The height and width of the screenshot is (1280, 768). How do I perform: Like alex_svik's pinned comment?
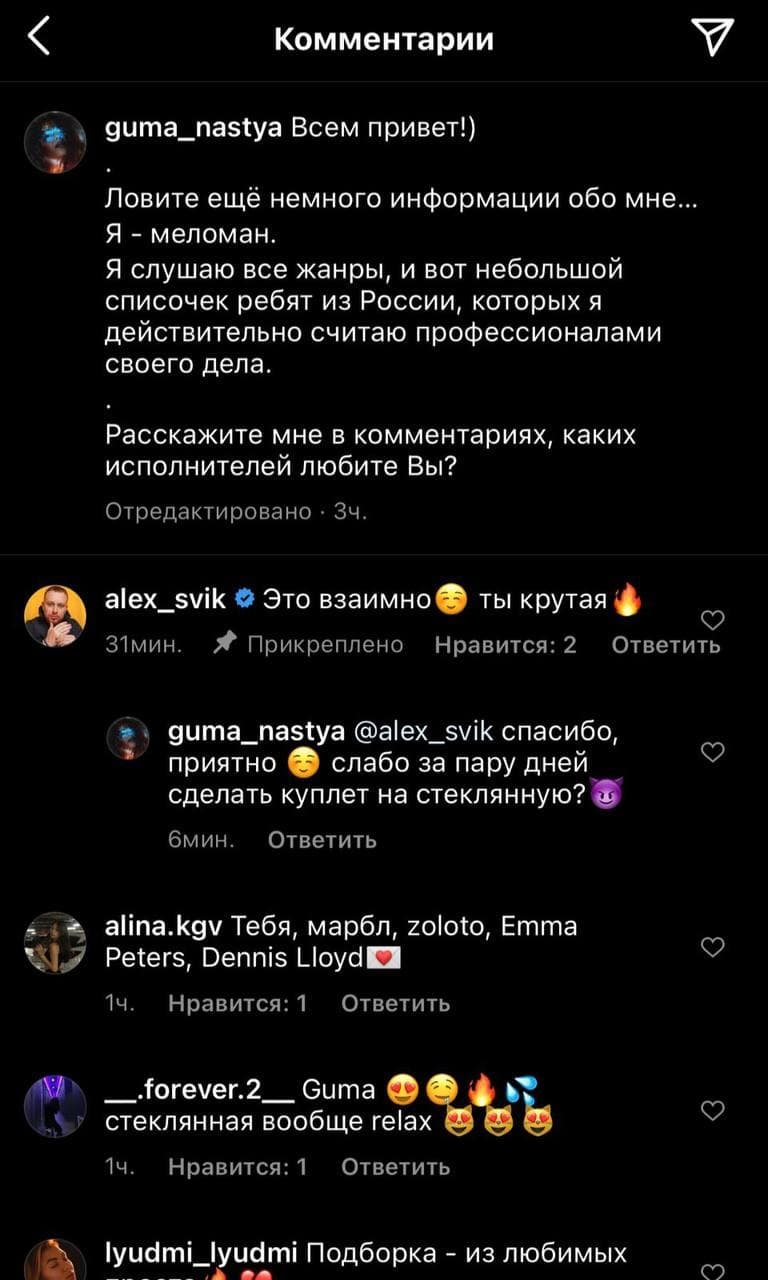(712, 620)
